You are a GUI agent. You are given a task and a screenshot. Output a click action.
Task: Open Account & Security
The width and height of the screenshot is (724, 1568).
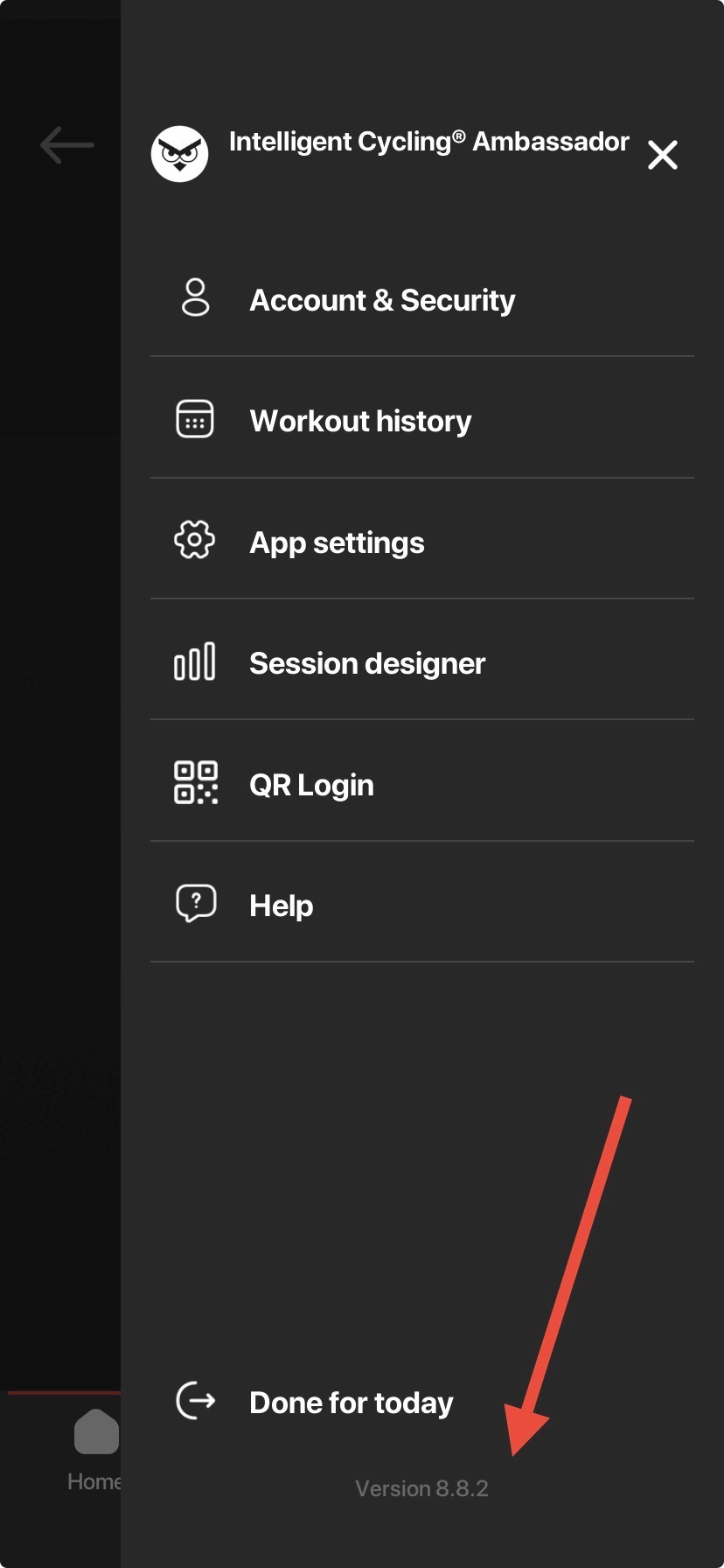click(x=422, y=300)
